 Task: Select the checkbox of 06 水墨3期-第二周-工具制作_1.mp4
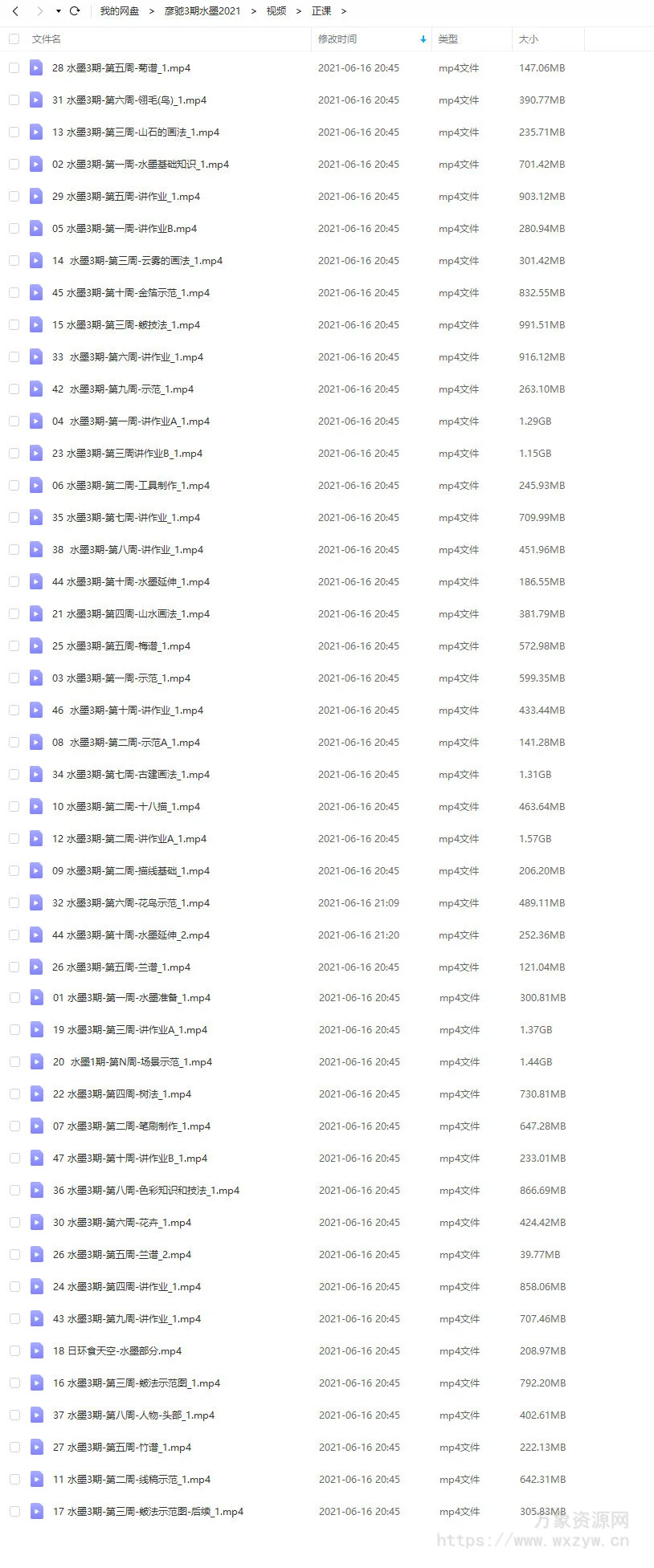tap(14, 486)
